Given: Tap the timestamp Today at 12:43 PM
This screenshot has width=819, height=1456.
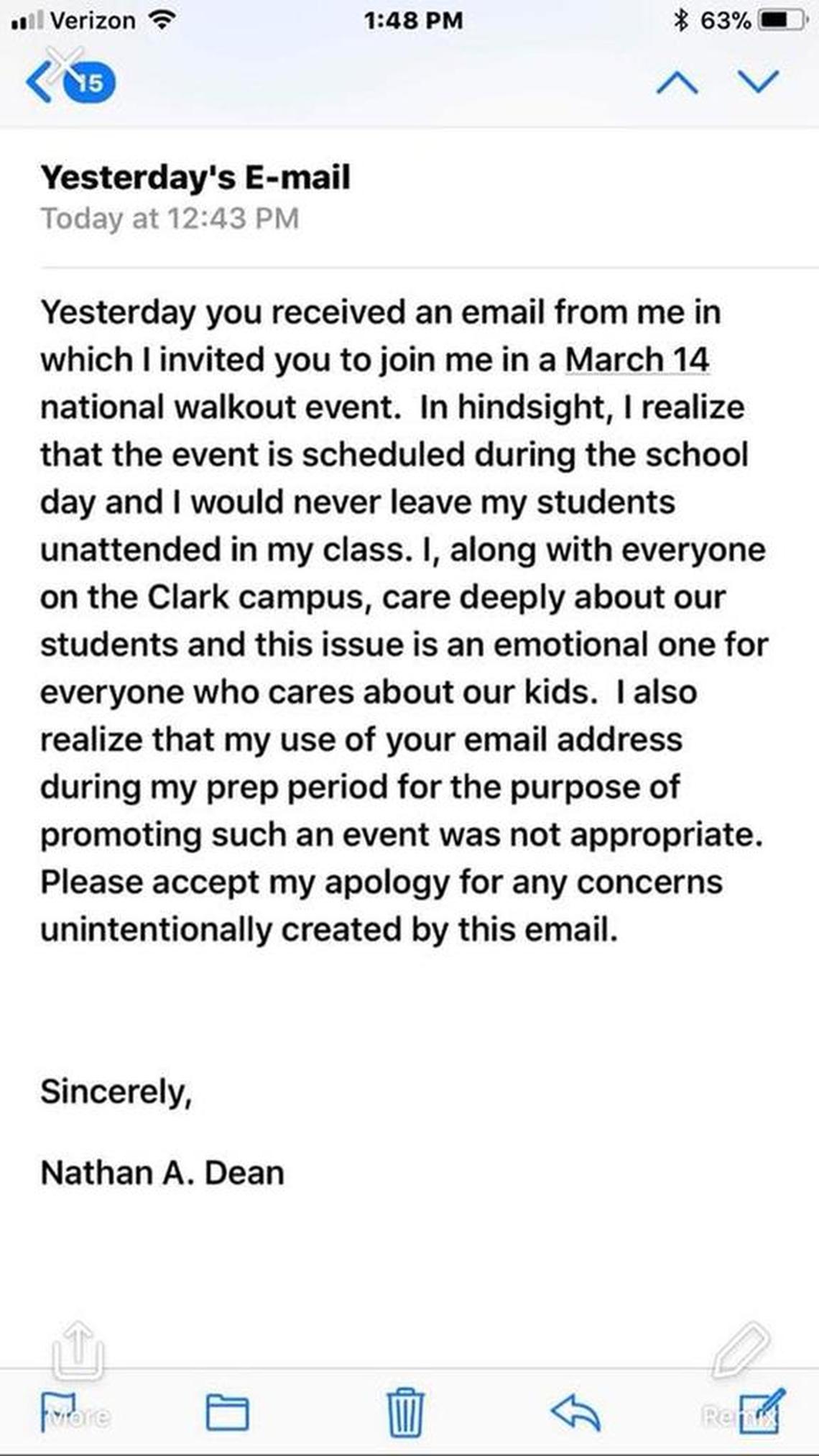Looking at the screenshot, I should (x=170, y=219).
